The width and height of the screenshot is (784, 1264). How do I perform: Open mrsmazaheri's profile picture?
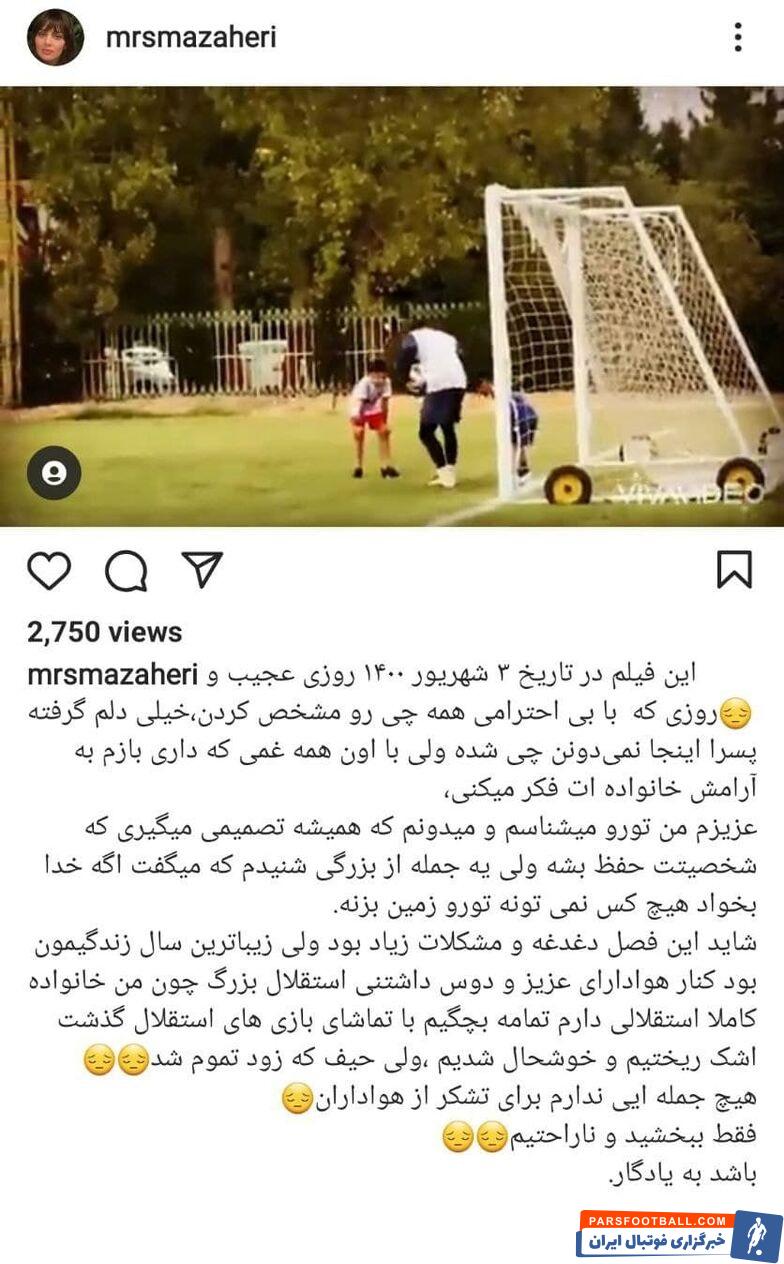click(55, 38)
